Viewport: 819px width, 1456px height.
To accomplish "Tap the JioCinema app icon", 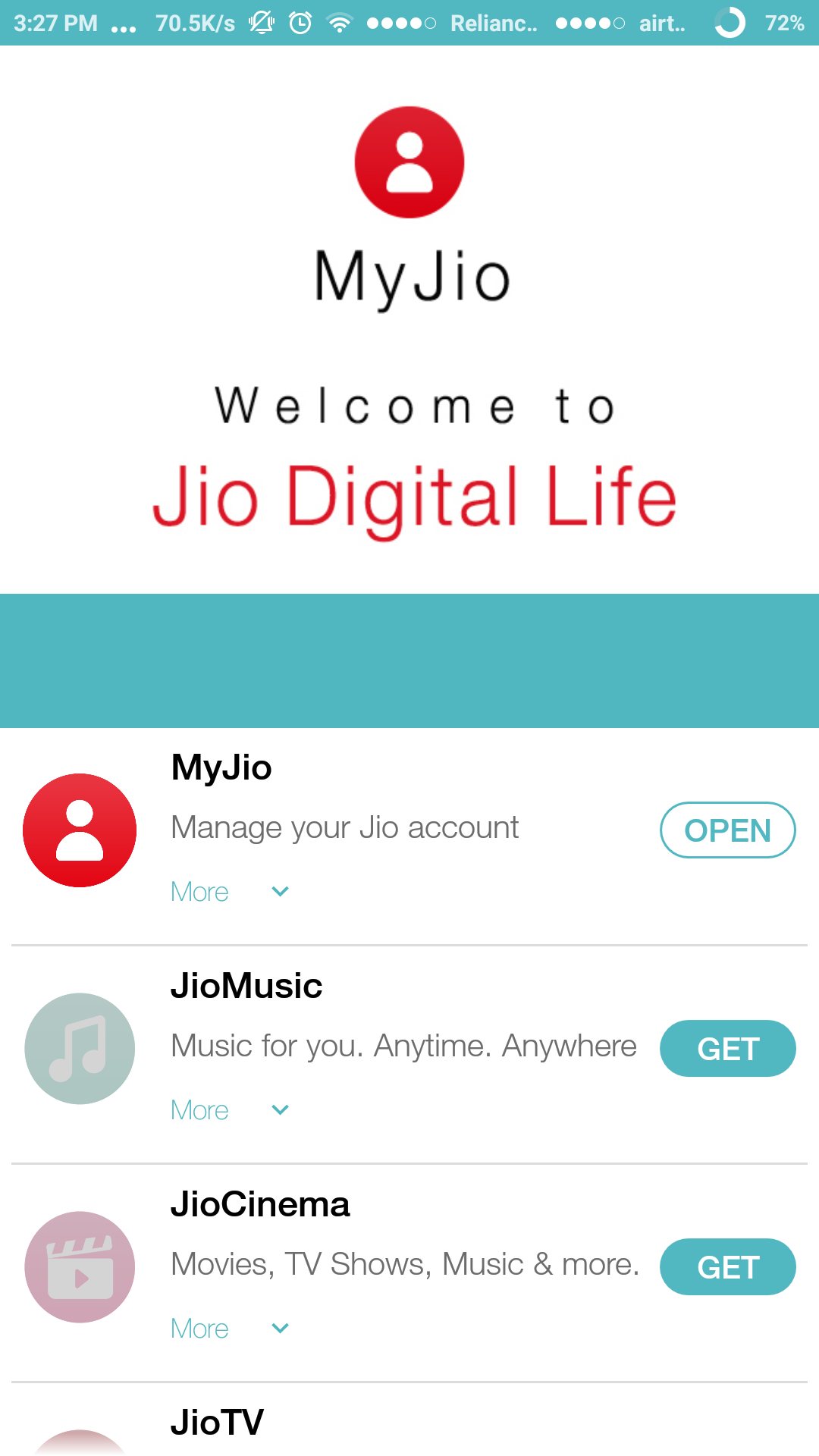I will click(x=80, y=1267).
